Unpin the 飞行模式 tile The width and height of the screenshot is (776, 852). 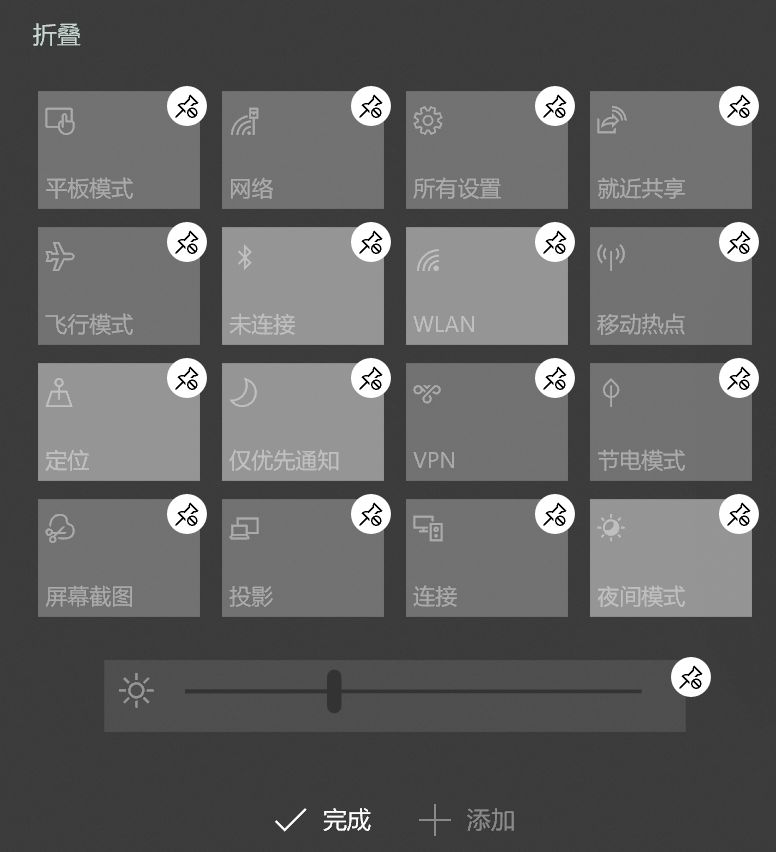tap(187, 242)
